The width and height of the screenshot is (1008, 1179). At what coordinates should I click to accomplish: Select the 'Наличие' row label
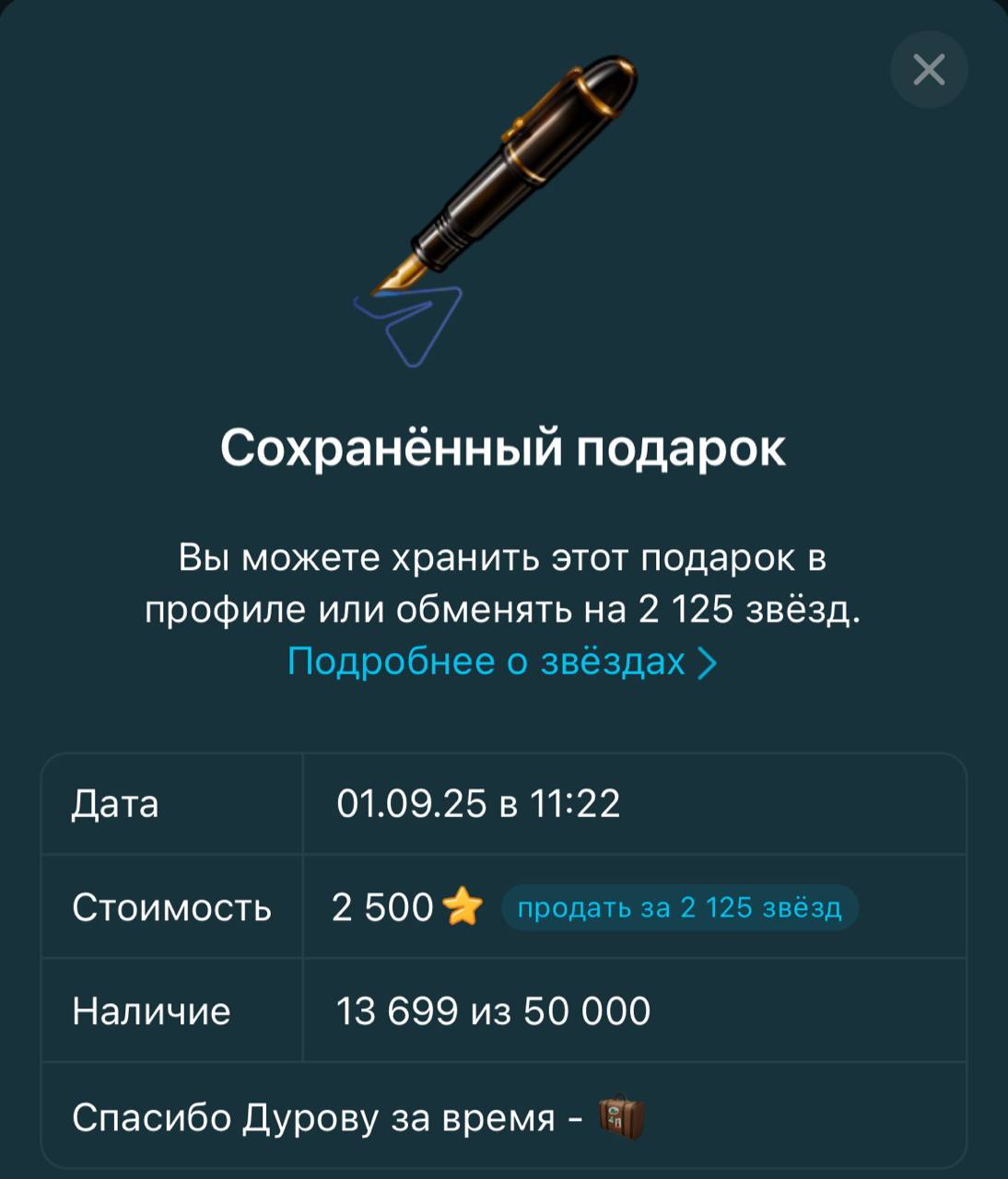tap(153, 1011)
